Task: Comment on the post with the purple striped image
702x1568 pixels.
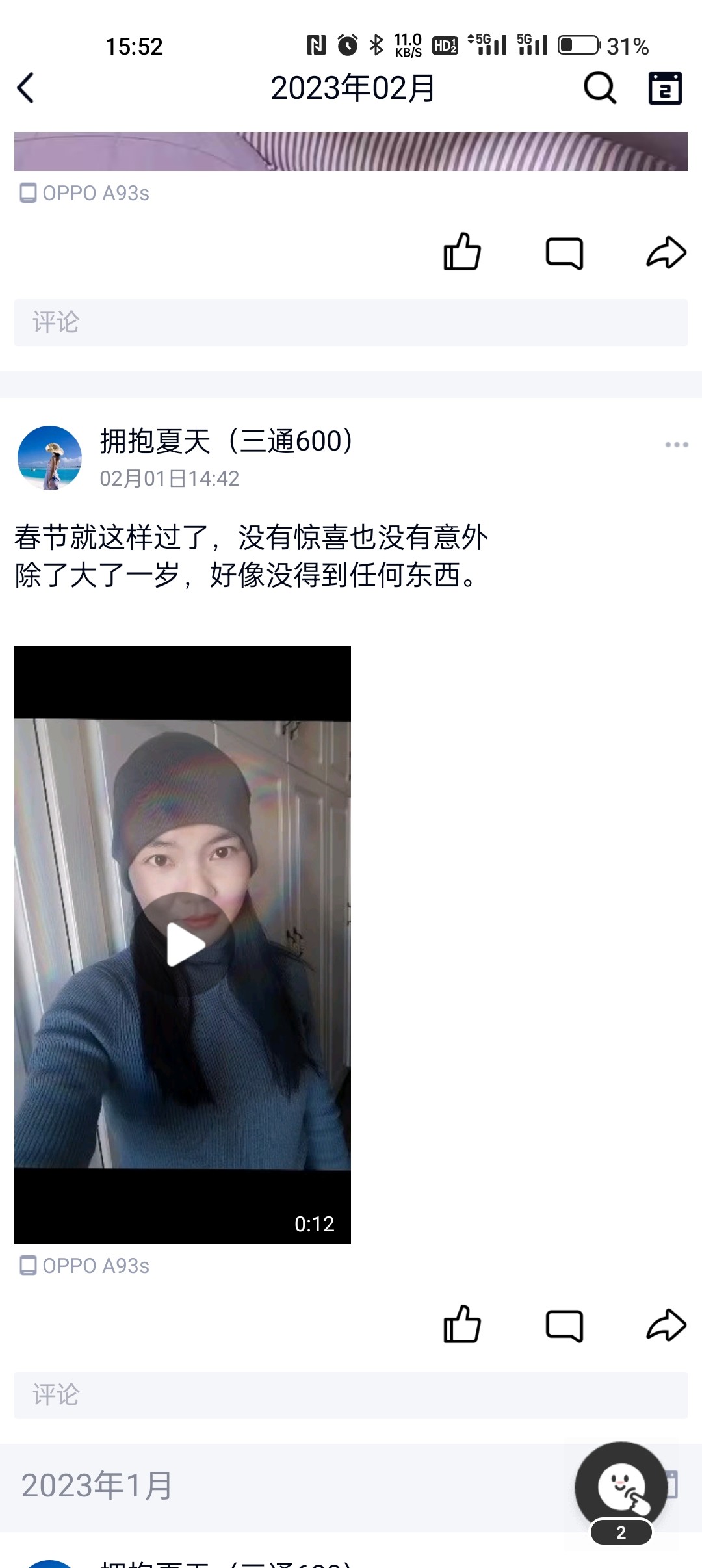Action: coord(564,252)
